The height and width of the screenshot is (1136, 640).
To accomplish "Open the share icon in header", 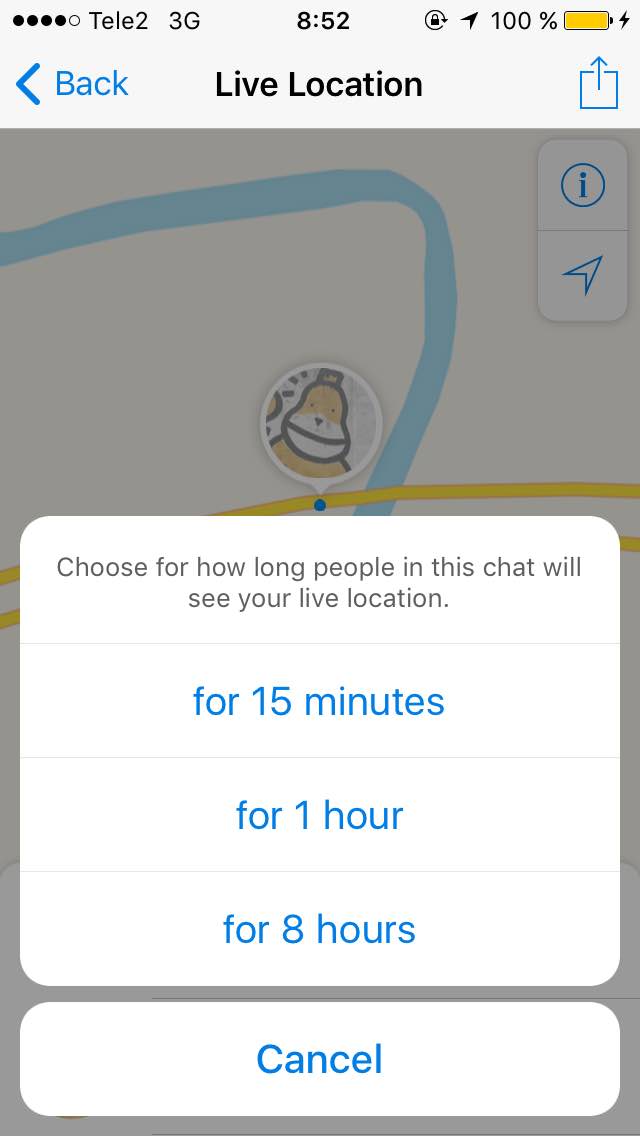I will 599,83.
